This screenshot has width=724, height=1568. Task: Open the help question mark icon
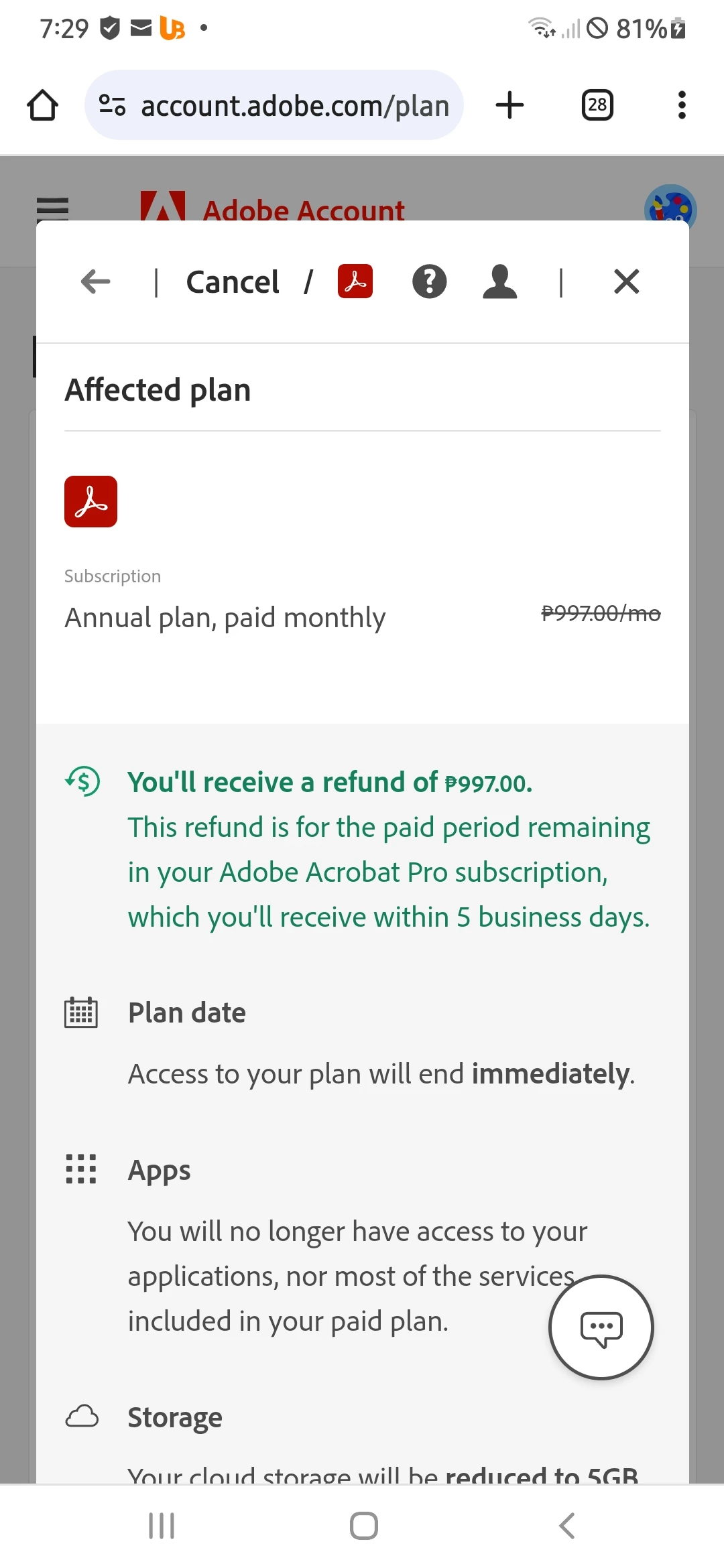tap(429, 281)
